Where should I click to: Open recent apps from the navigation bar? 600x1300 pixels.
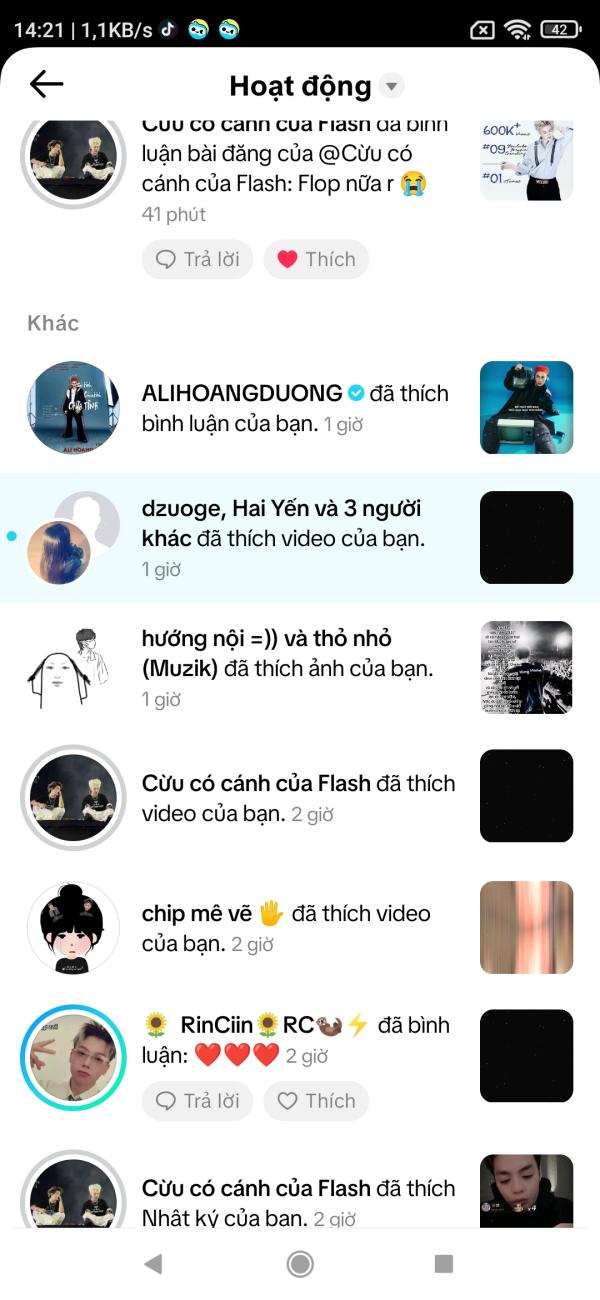point(444,1264)
